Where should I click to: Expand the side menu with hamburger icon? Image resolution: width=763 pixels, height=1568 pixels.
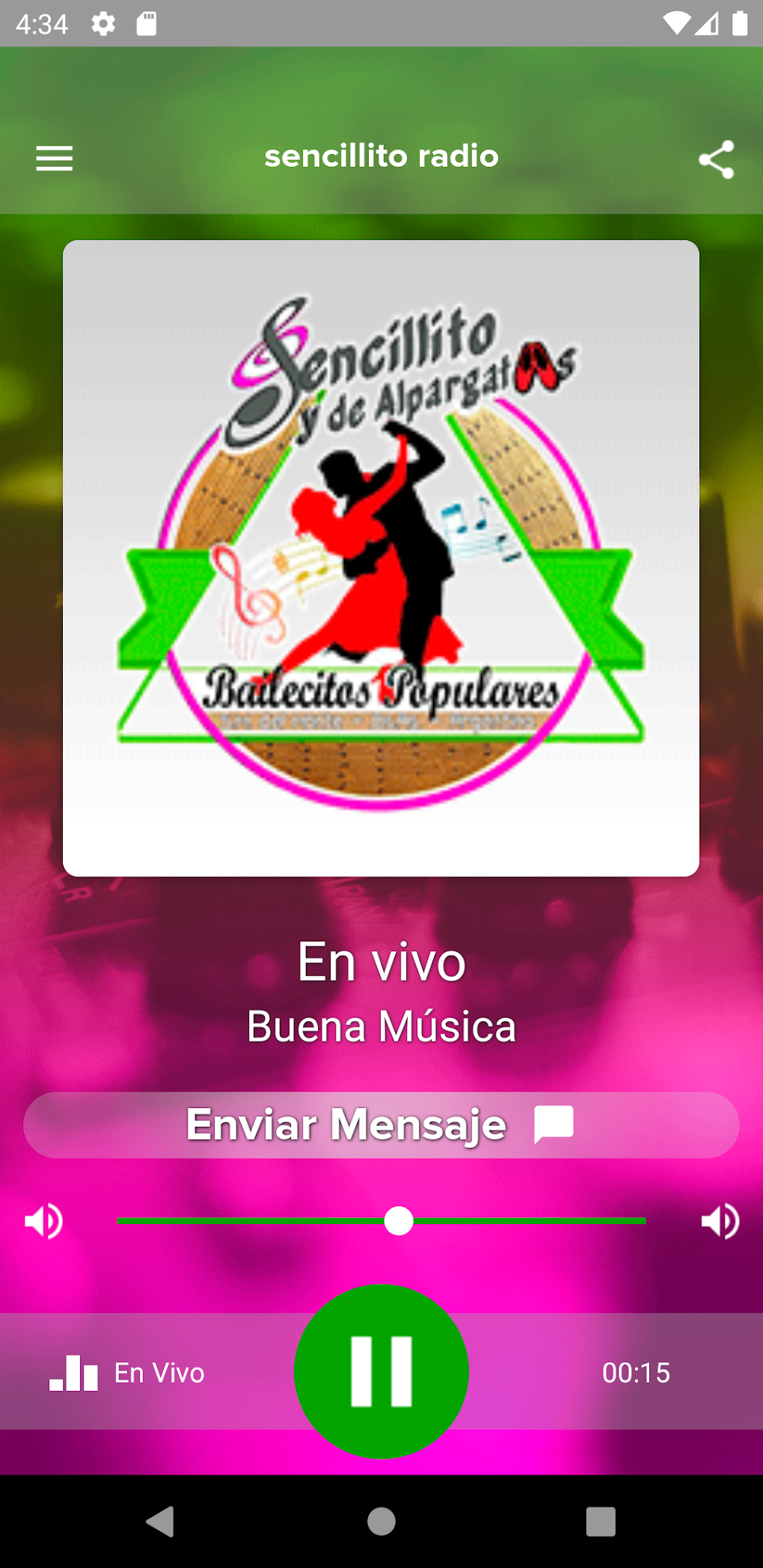(x=53, y=159)
